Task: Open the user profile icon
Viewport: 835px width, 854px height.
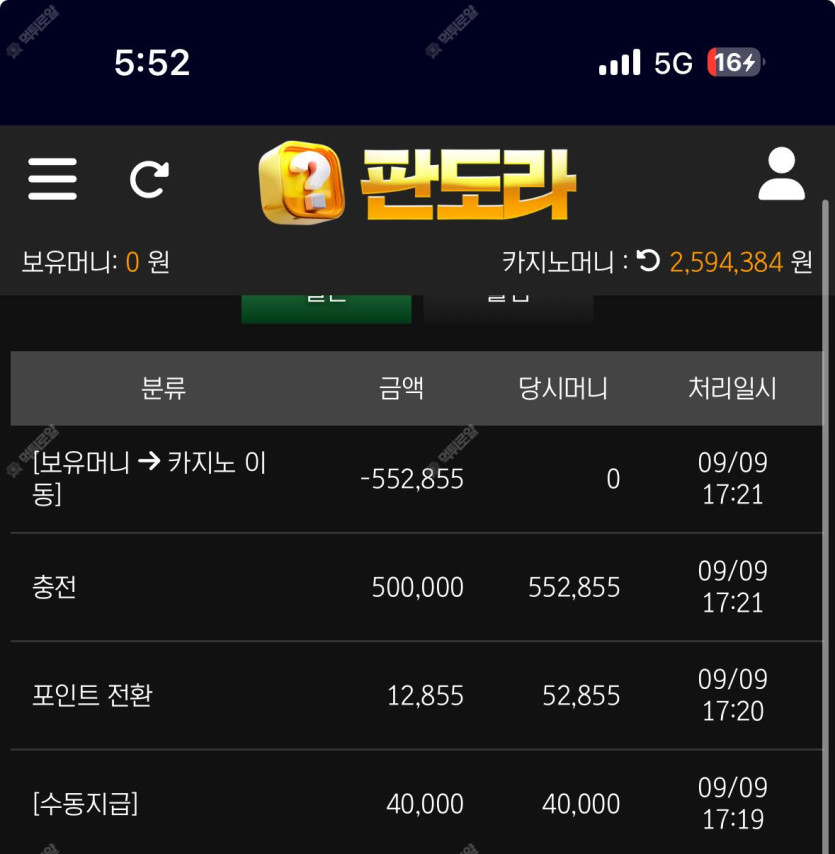Action: [781, 176]
